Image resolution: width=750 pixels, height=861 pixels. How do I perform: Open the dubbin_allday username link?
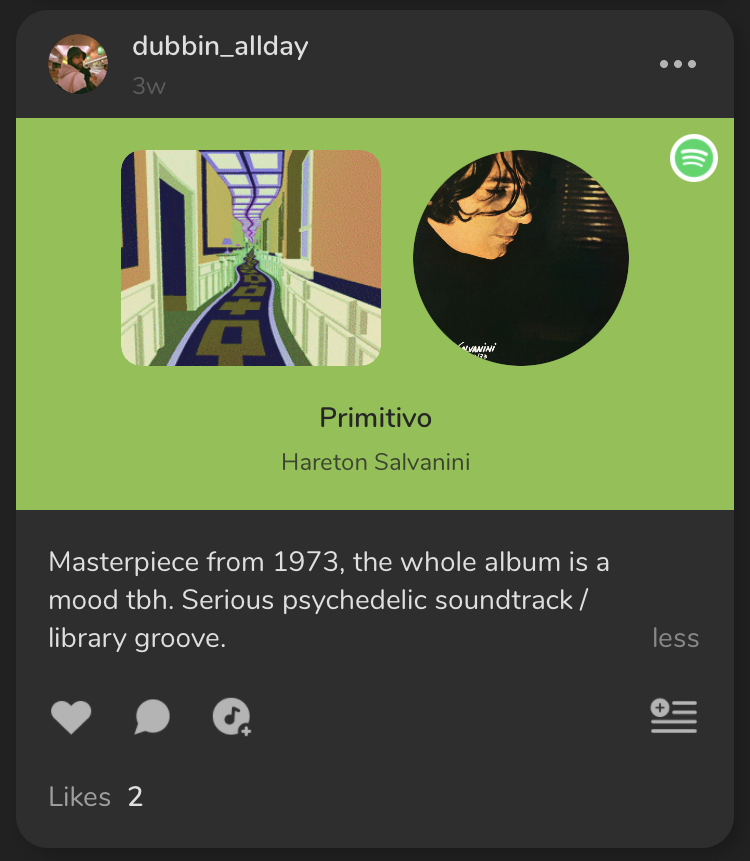point(220,46)
